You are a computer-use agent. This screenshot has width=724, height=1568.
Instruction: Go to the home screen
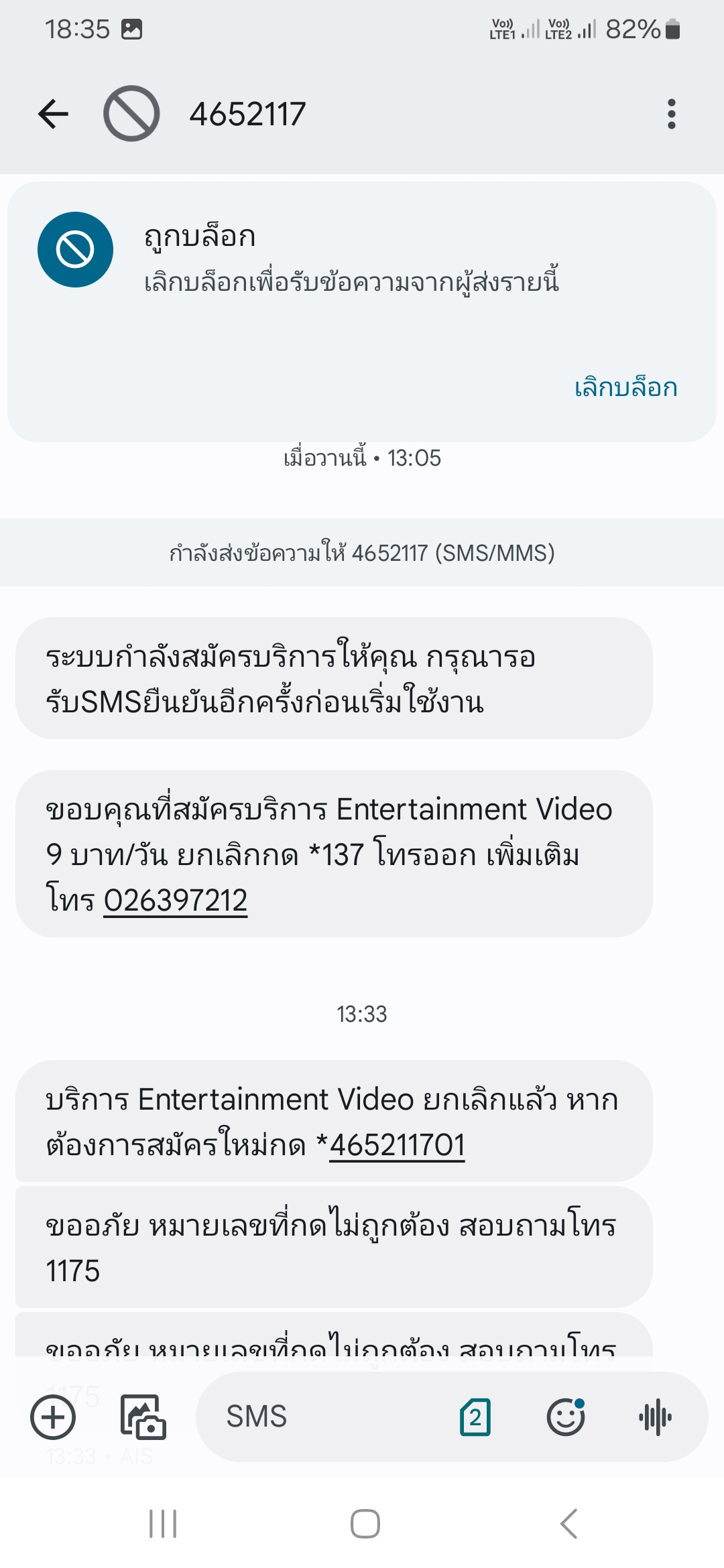click(x=365, y=1524)
